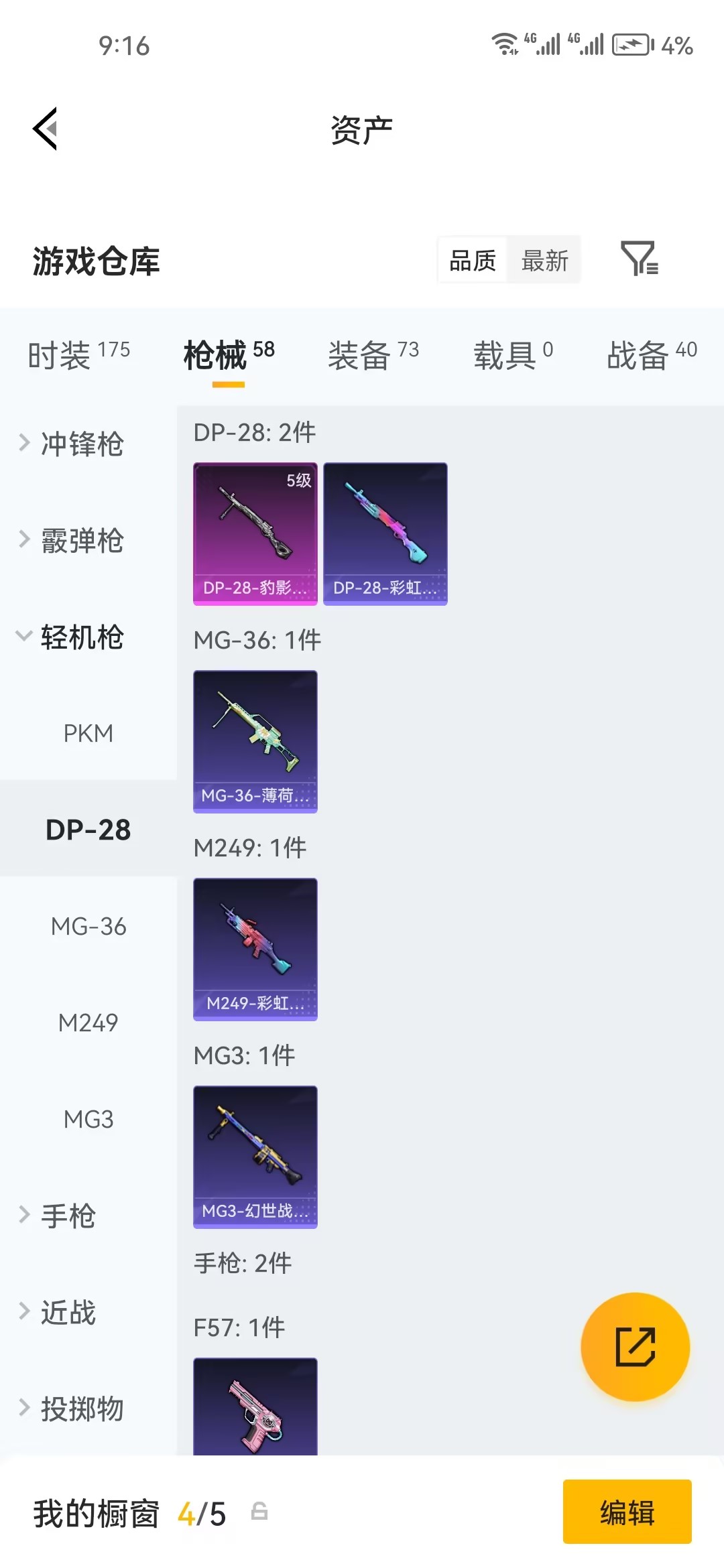Tap the DP-28-彩虹 skin card

[x=385, y=533]
